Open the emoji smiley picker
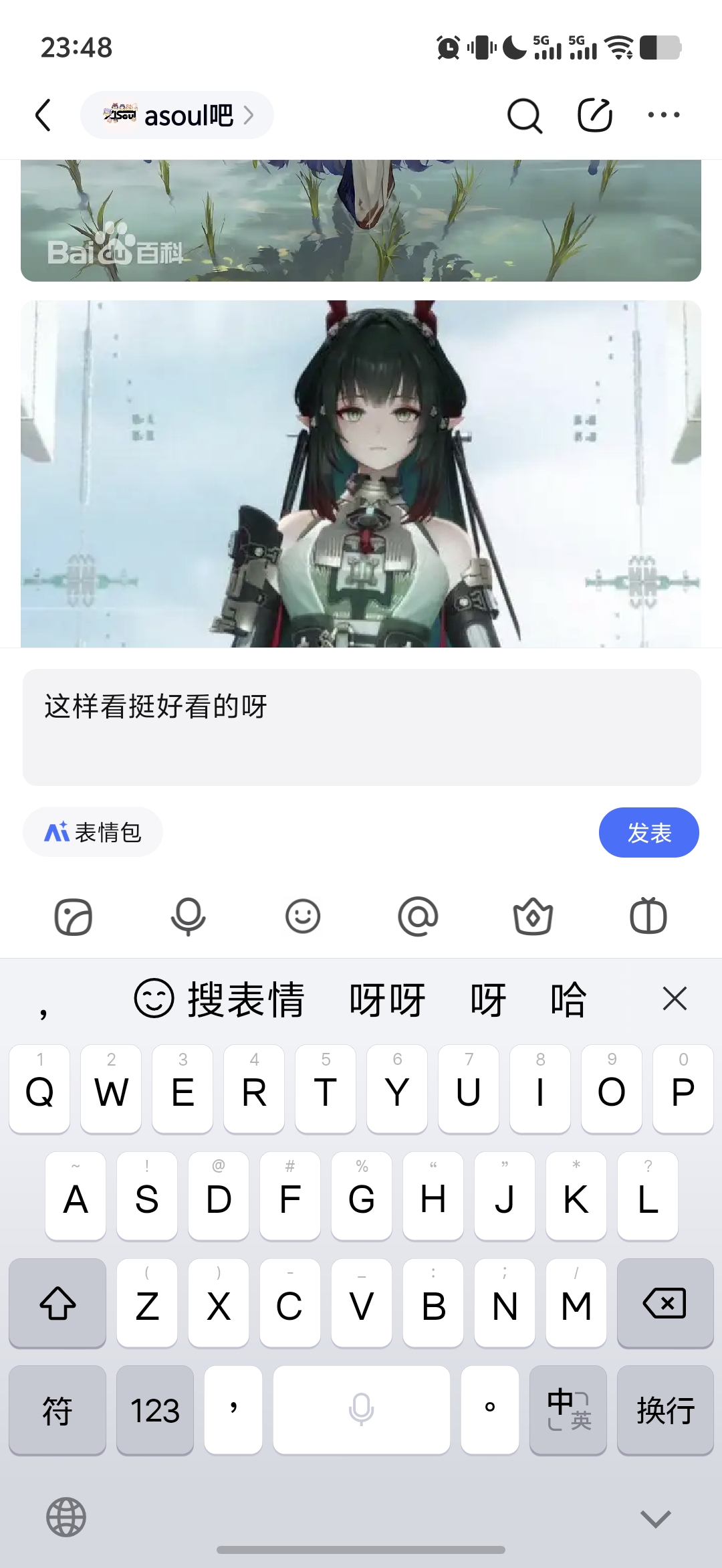Screen dimensions: 722x1568 [303, 916]
